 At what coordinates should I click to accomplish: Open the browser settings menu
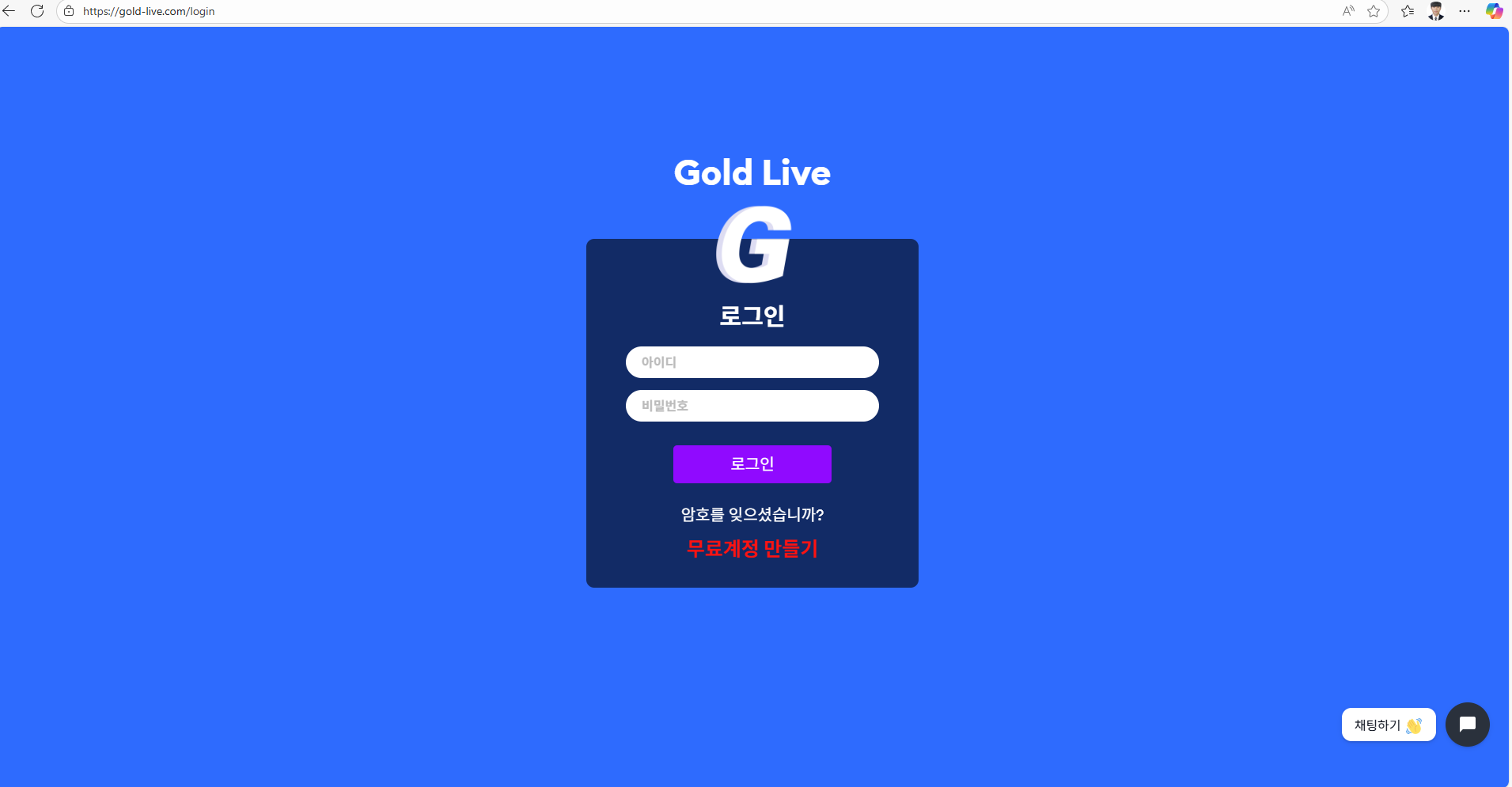(1465, 11)
